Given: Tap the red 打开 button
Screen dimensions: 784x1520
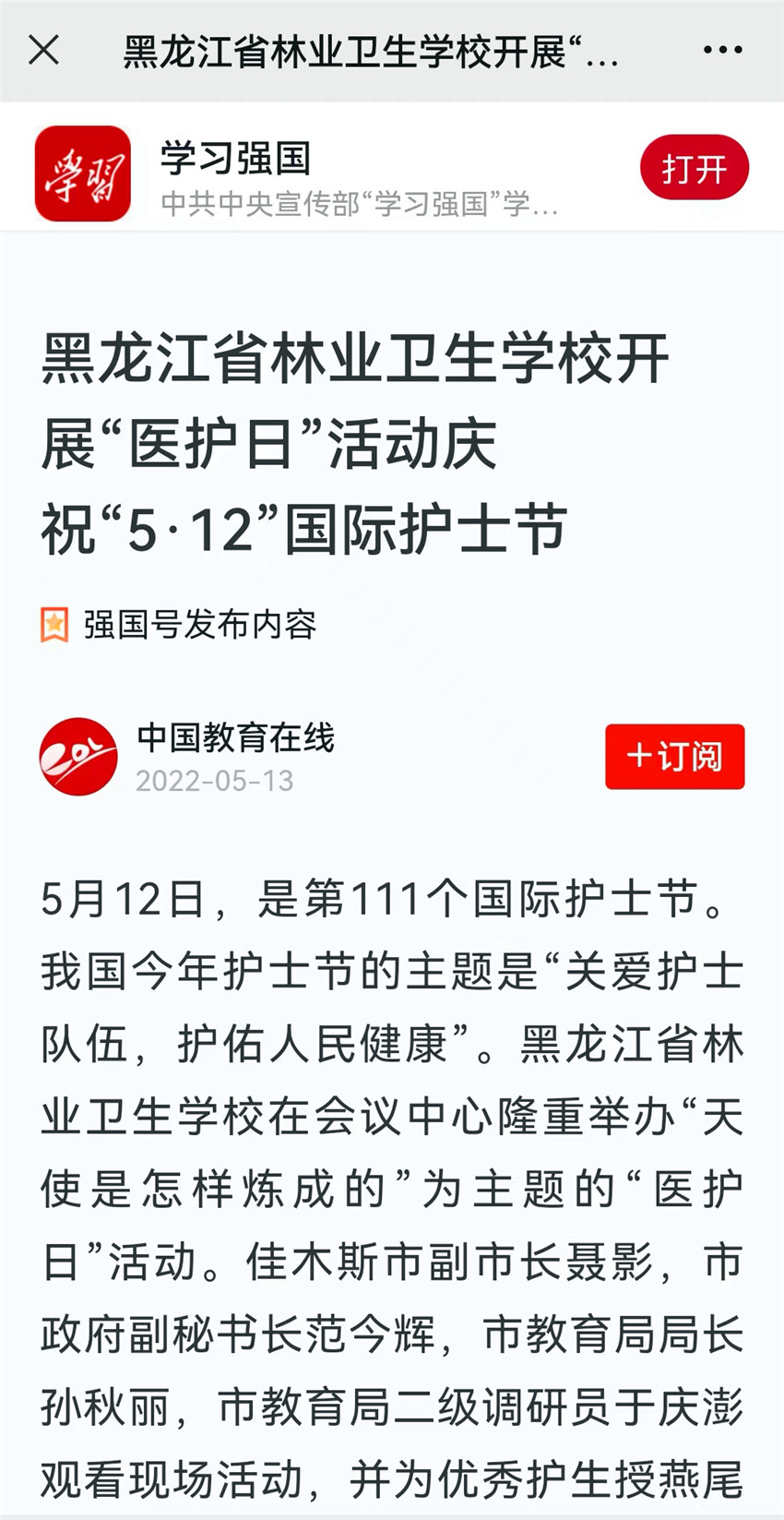Looking at the screenshot, I should (694, 168).
